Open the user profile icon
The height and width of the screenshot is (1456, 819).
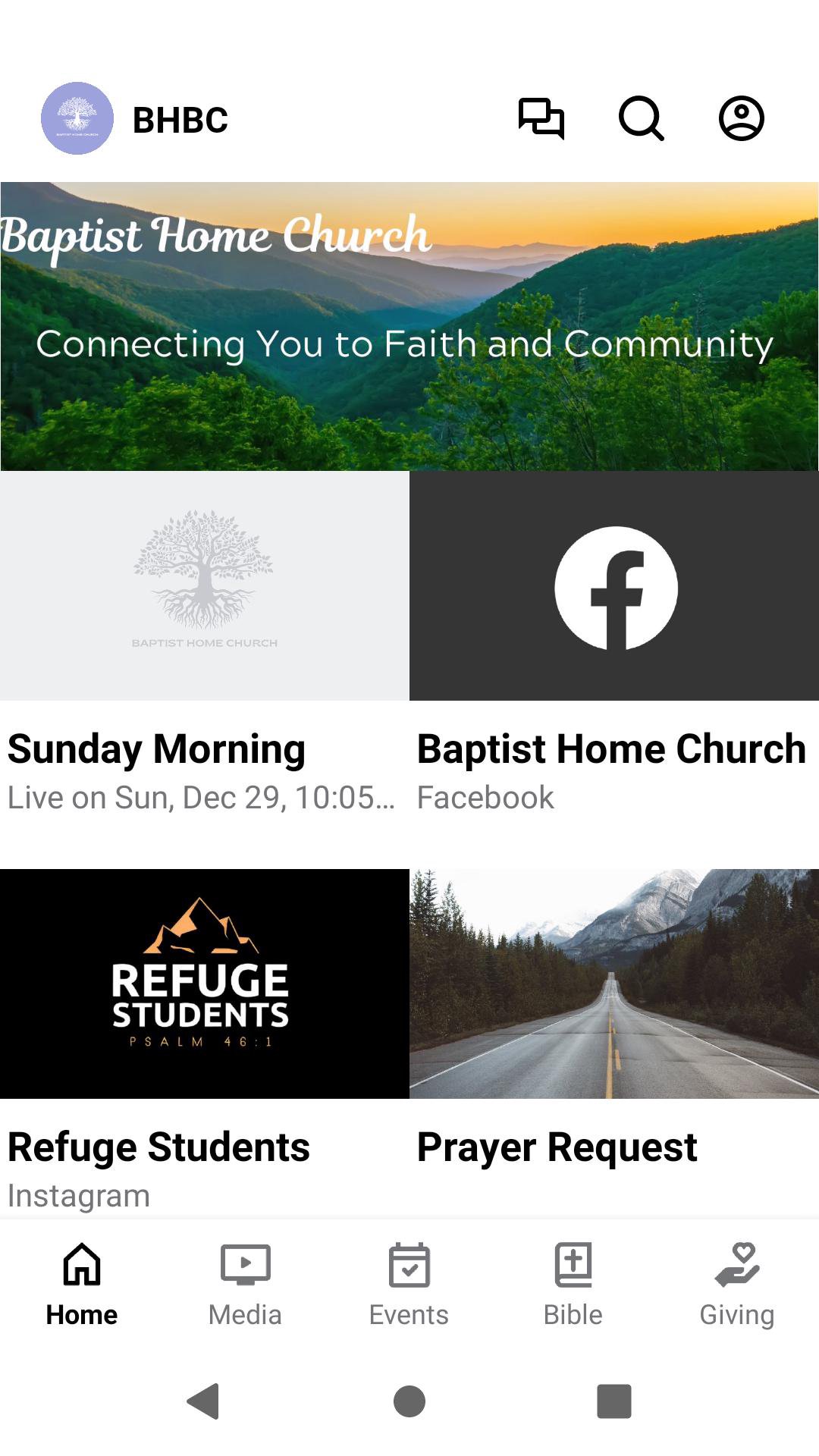741,119
